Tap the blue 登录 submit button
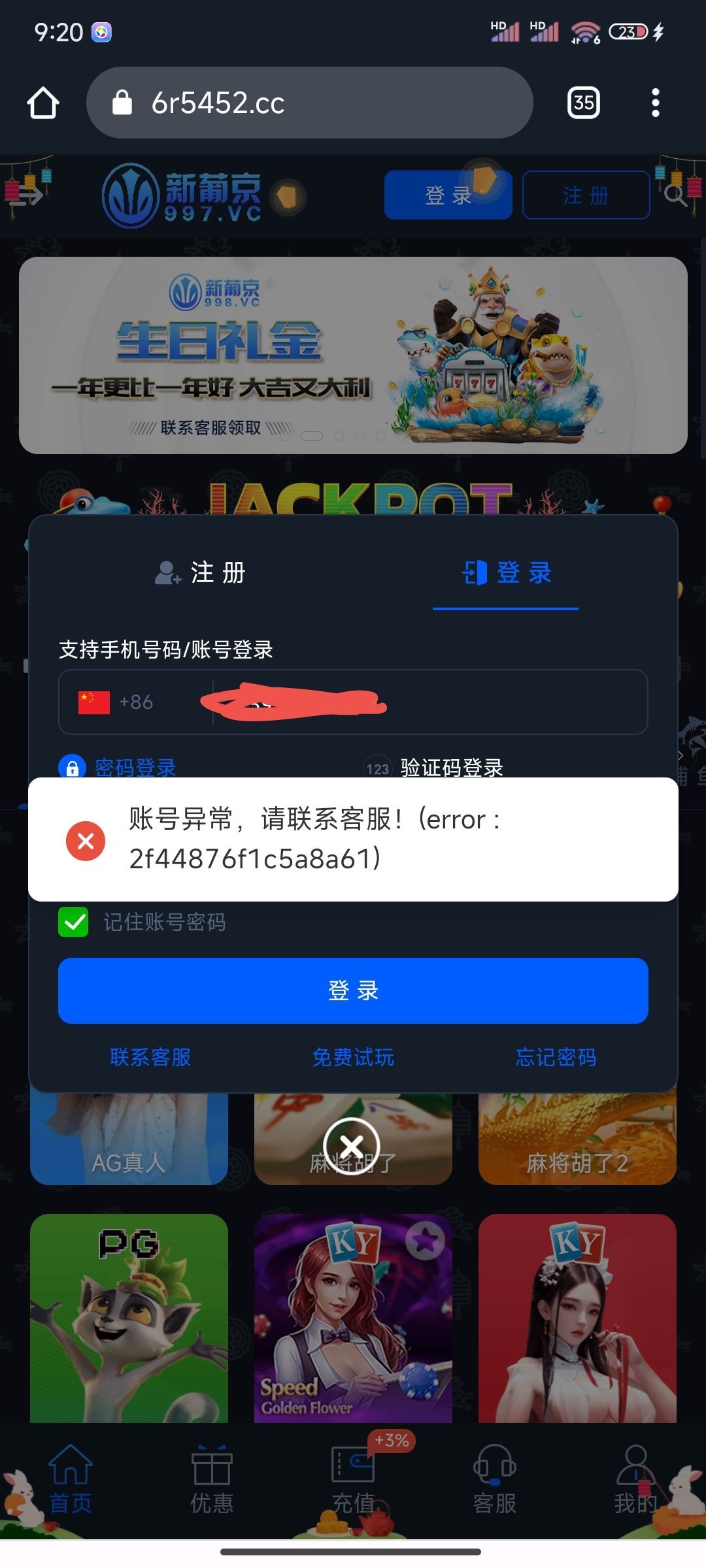 coord(353,990)
